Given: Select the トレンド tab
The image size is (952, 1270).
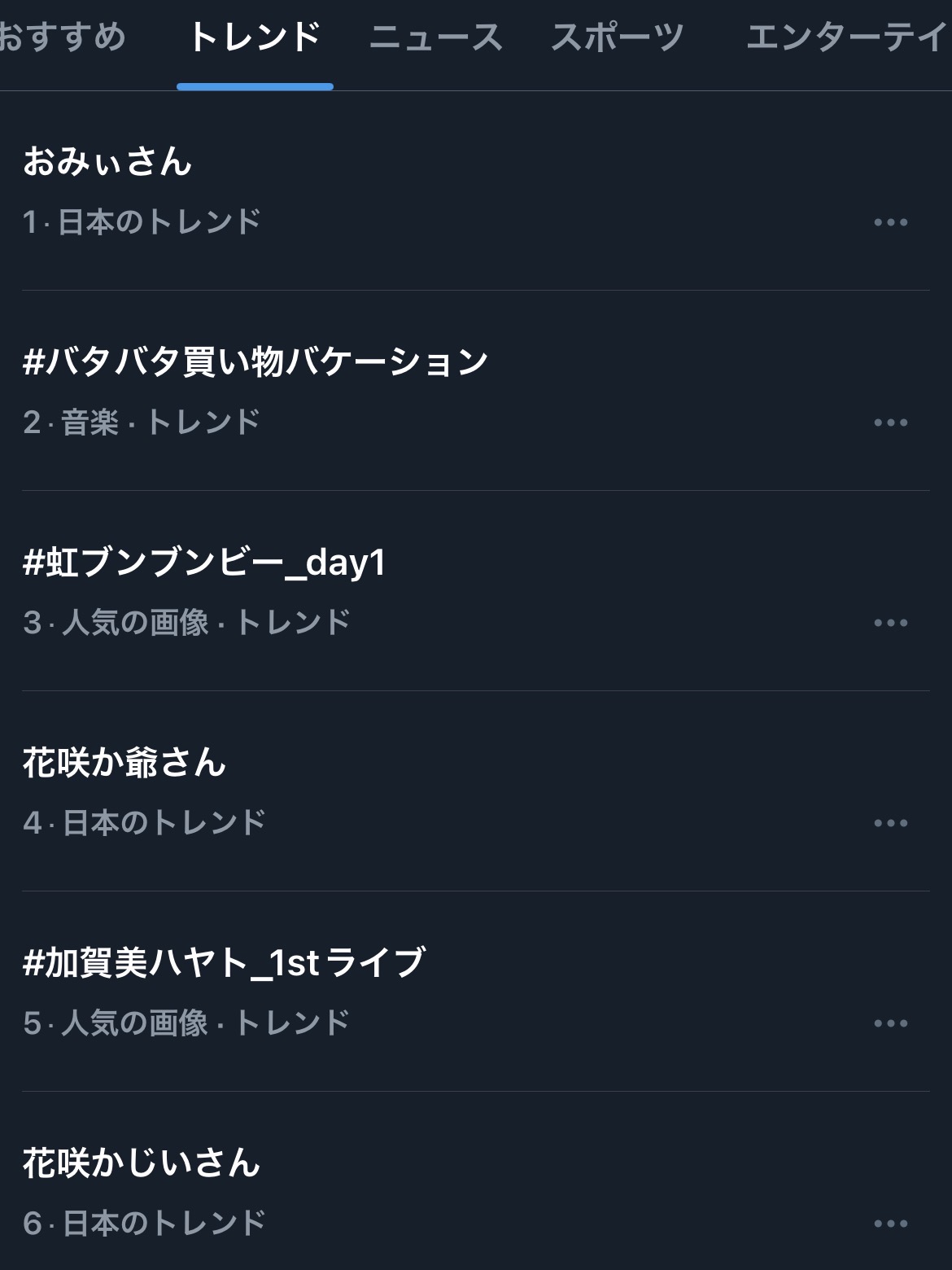Looking at the screenshot, I should pyautogui.click(x=255, y=37).
